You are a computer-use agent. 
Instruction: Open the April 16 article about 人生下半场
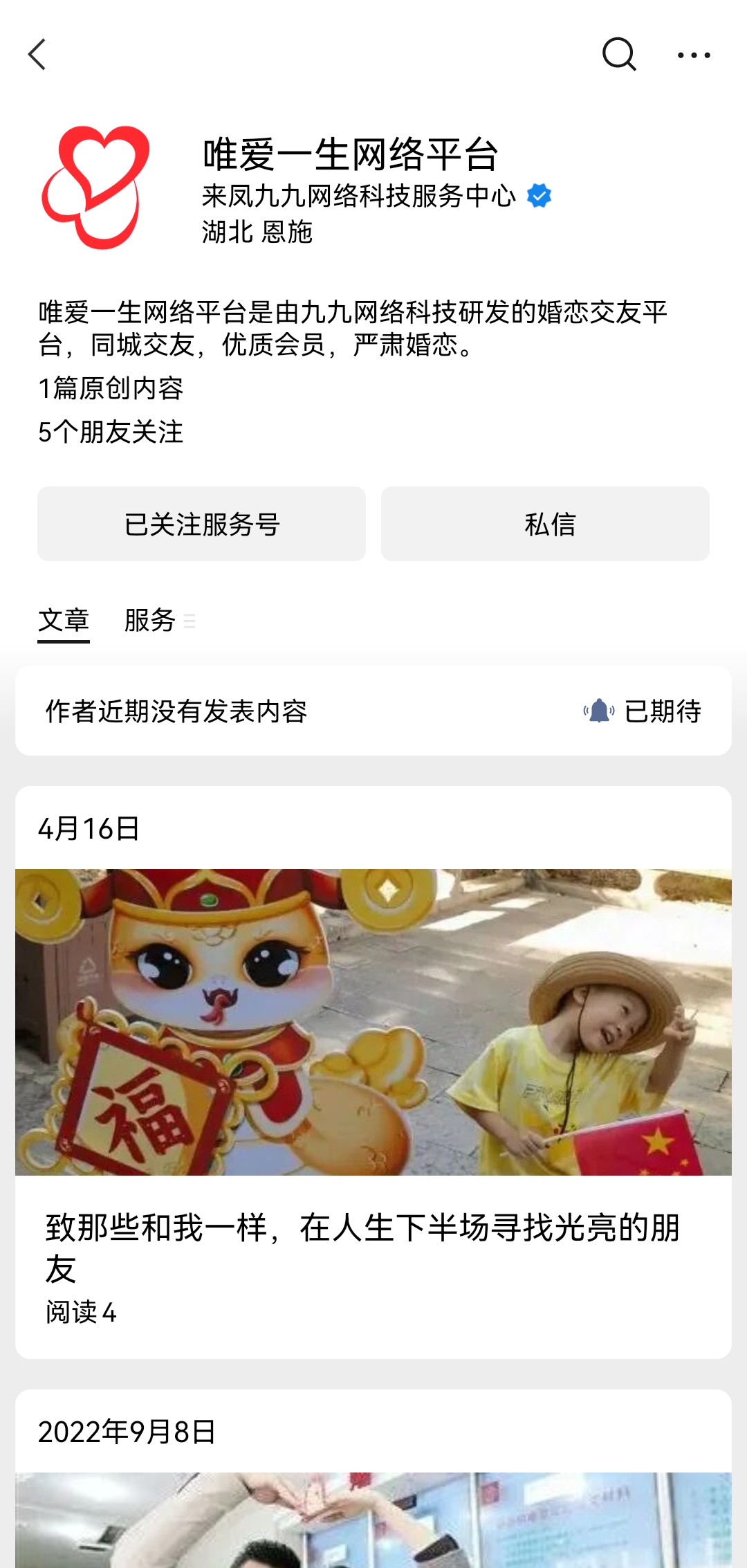[x=373, y=1073]
